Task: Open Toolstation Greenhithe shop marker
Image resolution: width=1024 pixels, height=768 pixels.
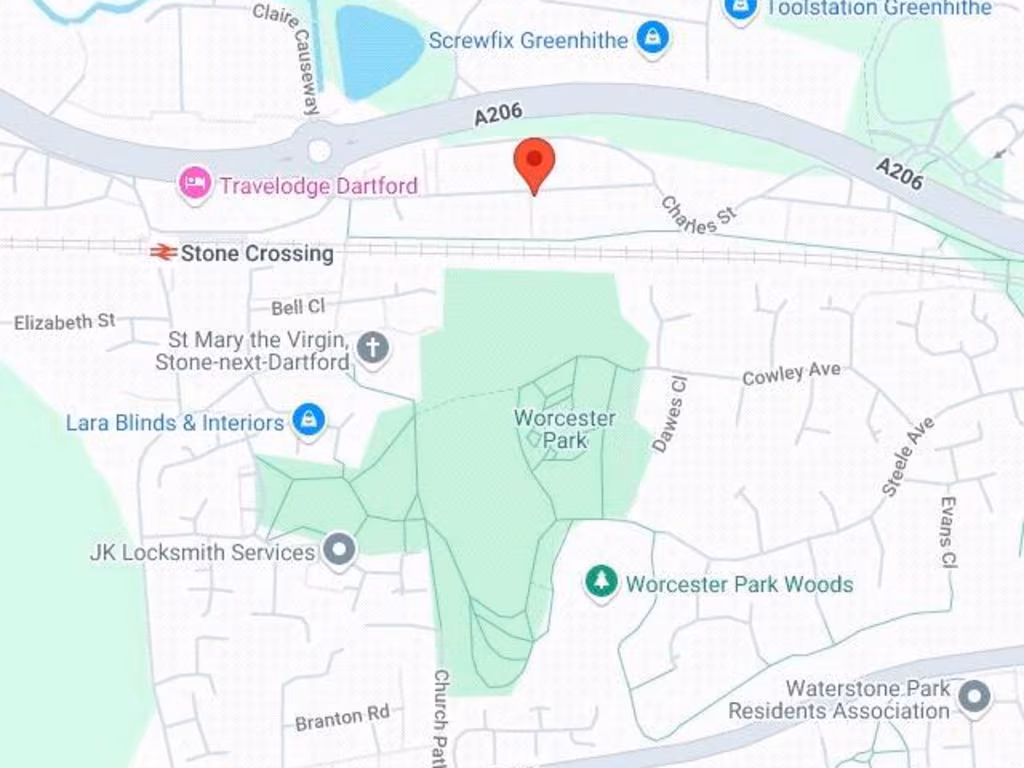Action: click(x=740, y=9)
